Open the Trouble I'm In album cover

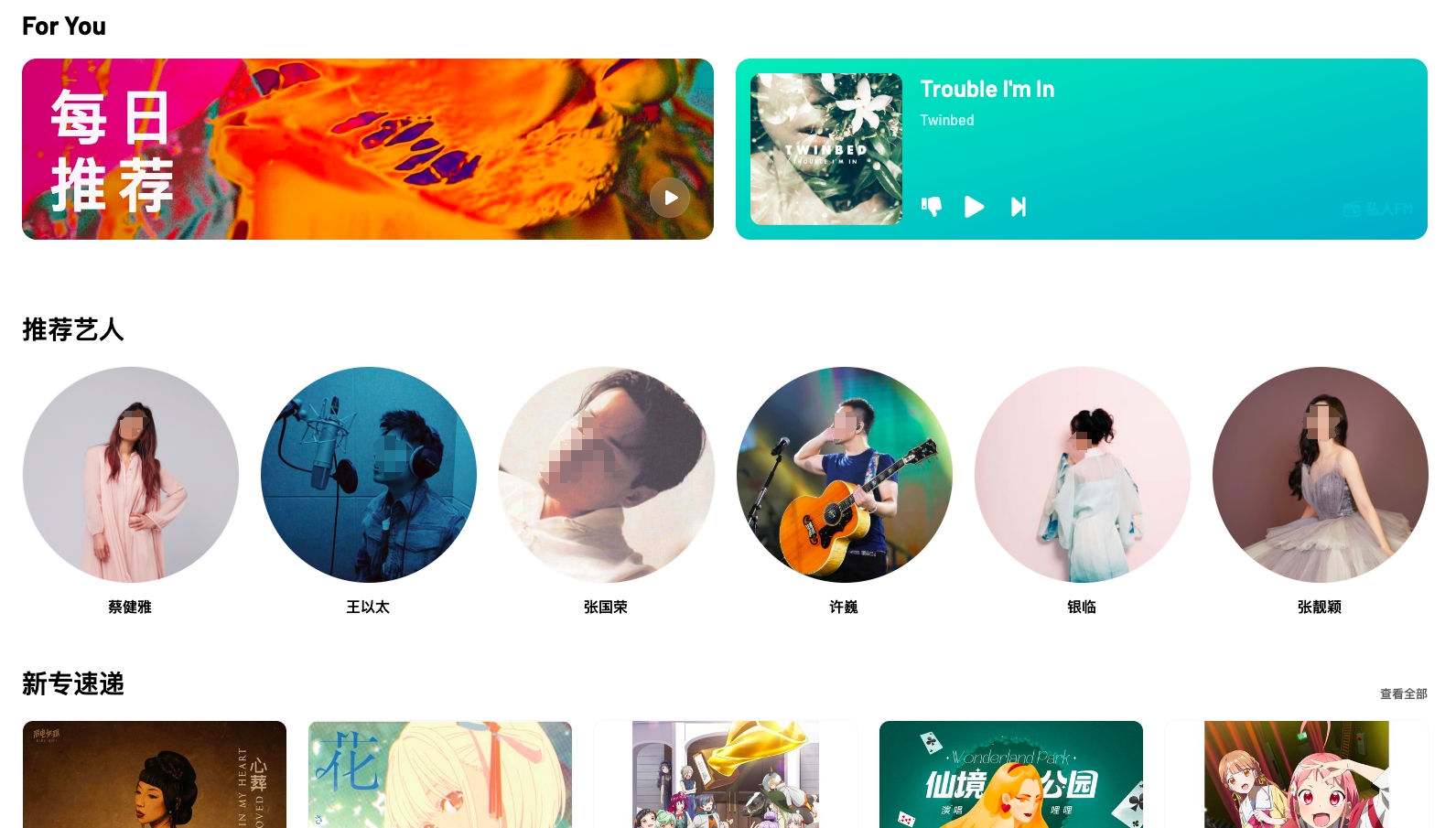[x=825, y=149]
